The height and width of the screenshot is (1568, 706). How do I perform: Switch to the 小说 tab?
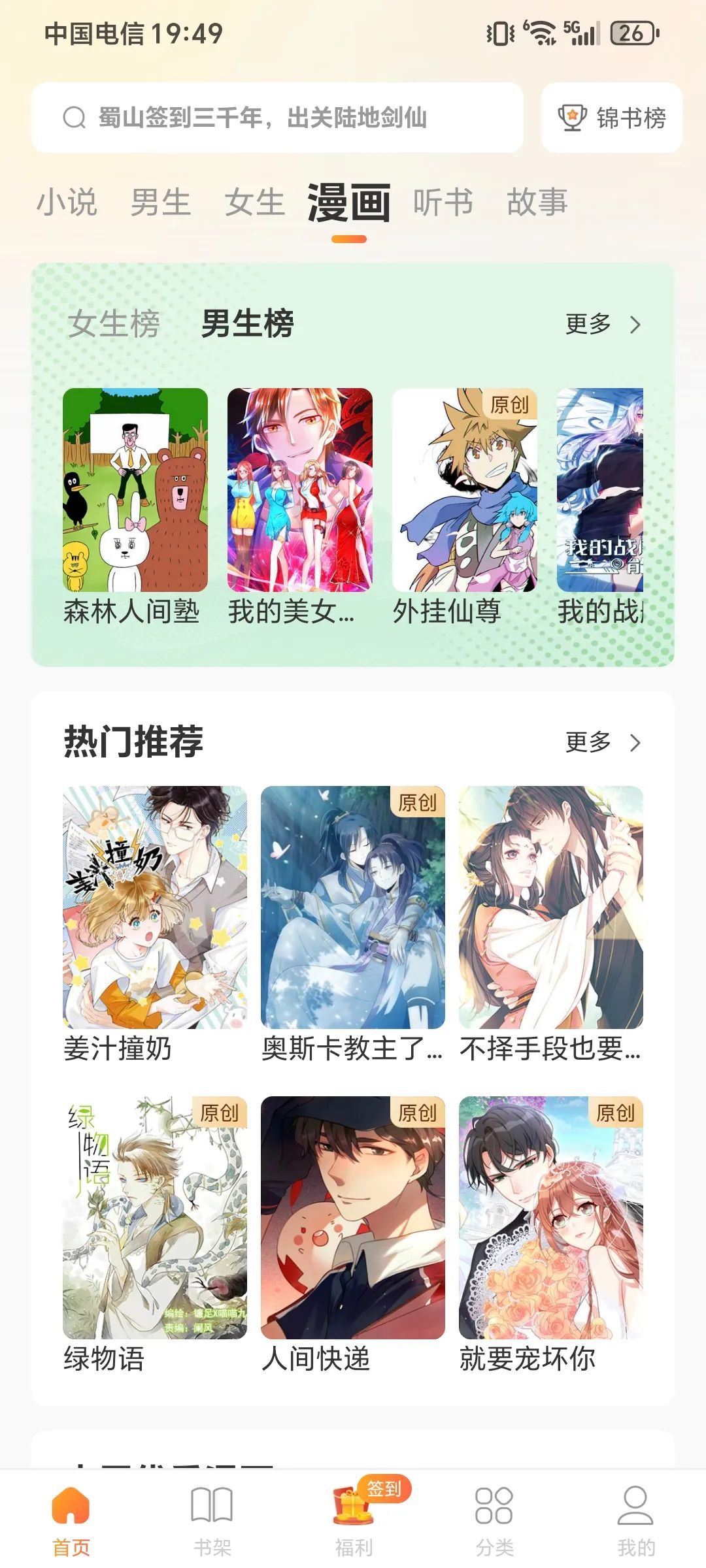coord(67,202)
